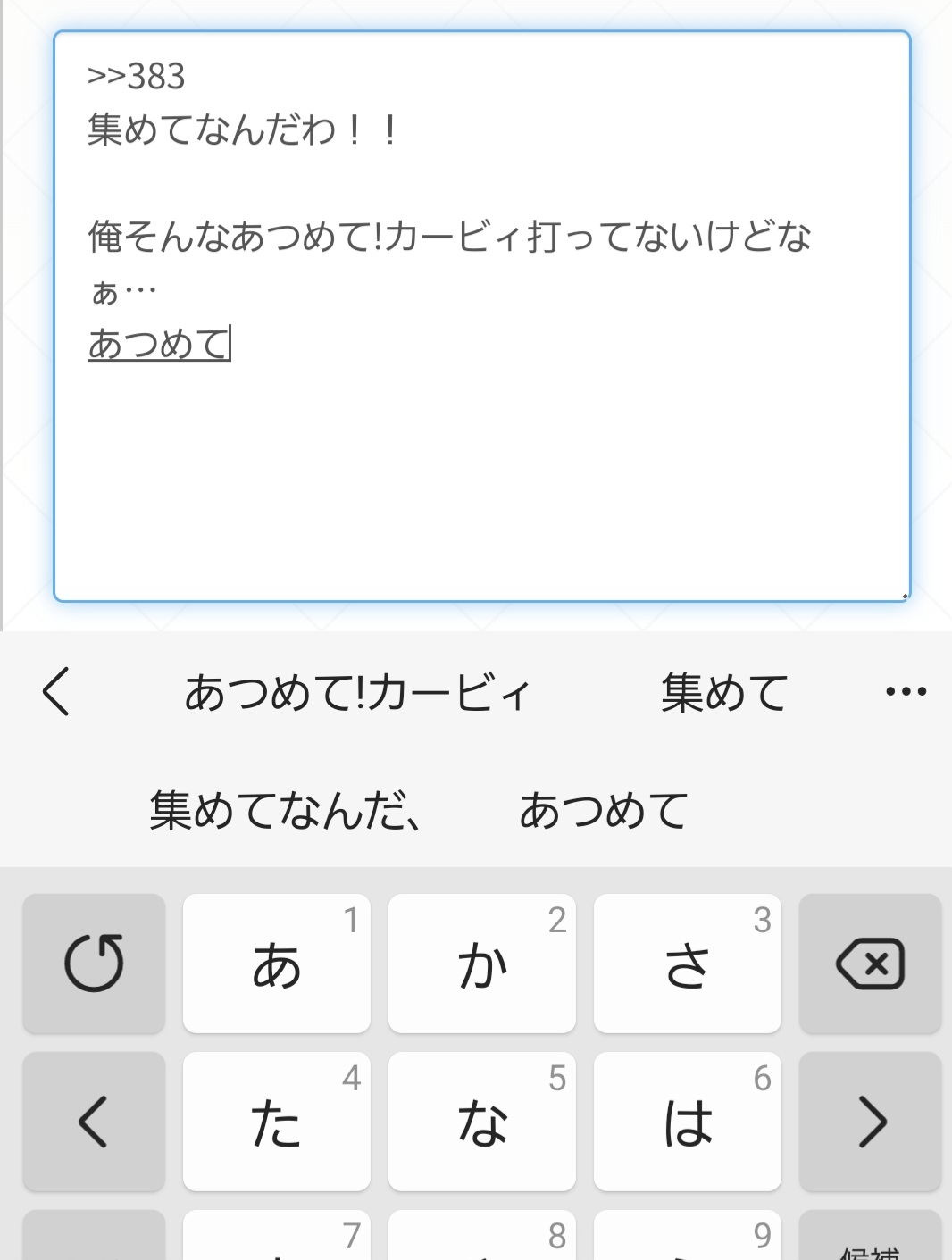Screen dimensions: 952x1260
Task: Type the た key
Action: coord(277,1122)
